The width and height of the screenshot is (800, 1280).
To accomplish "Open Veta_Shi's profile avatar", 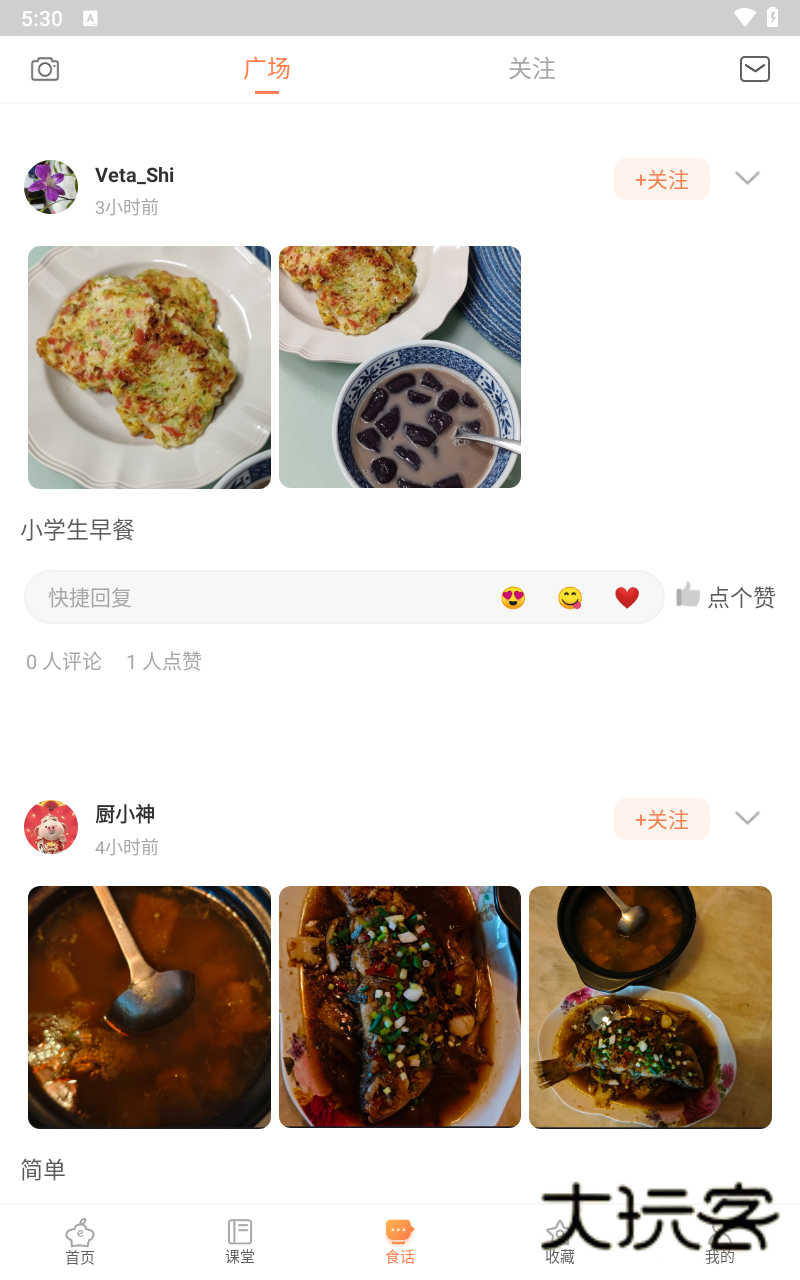I will tap(50, 187).
